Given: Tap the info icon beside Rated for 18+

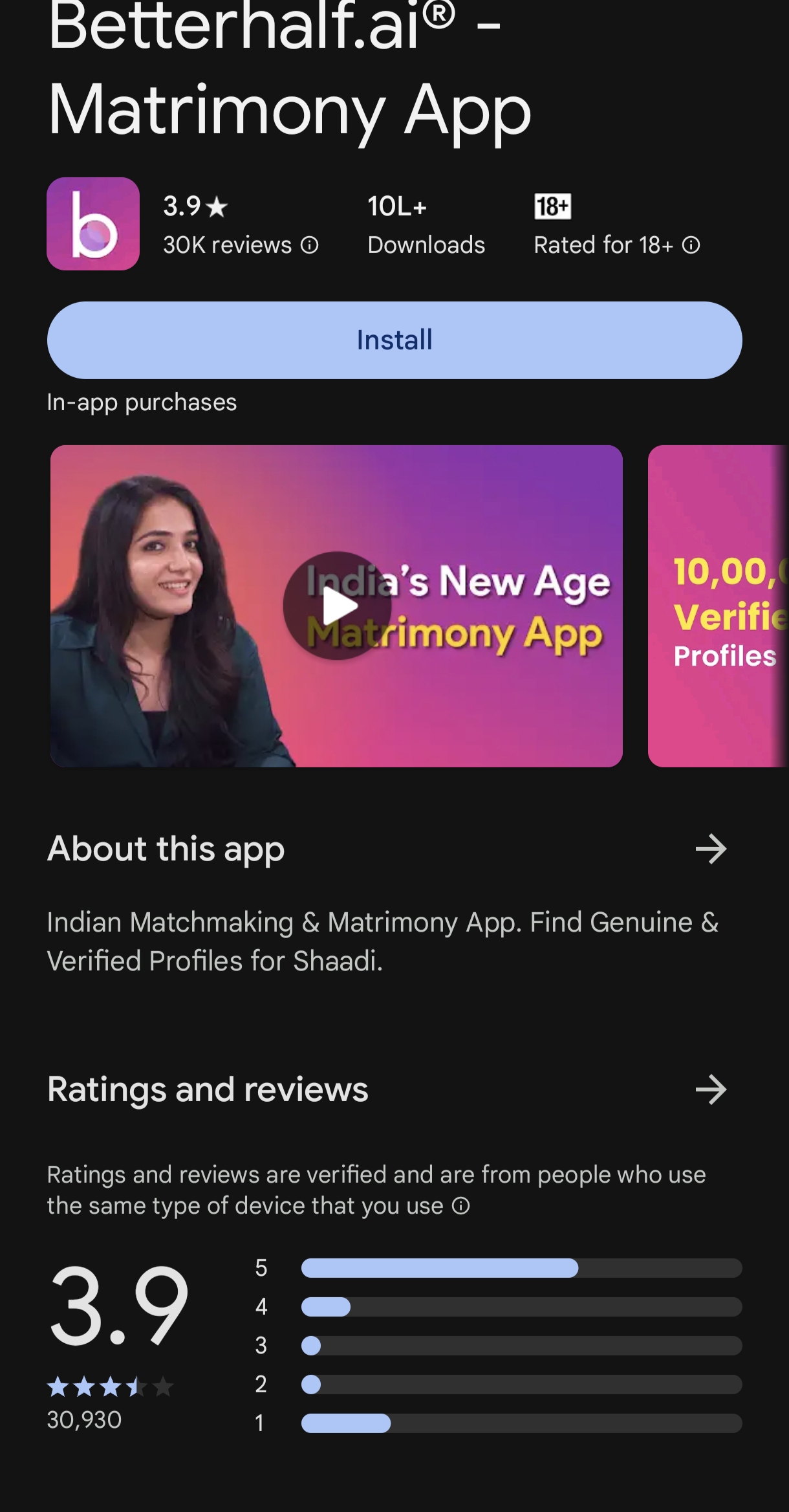Looking at the screenshot, I should (691, 245).
